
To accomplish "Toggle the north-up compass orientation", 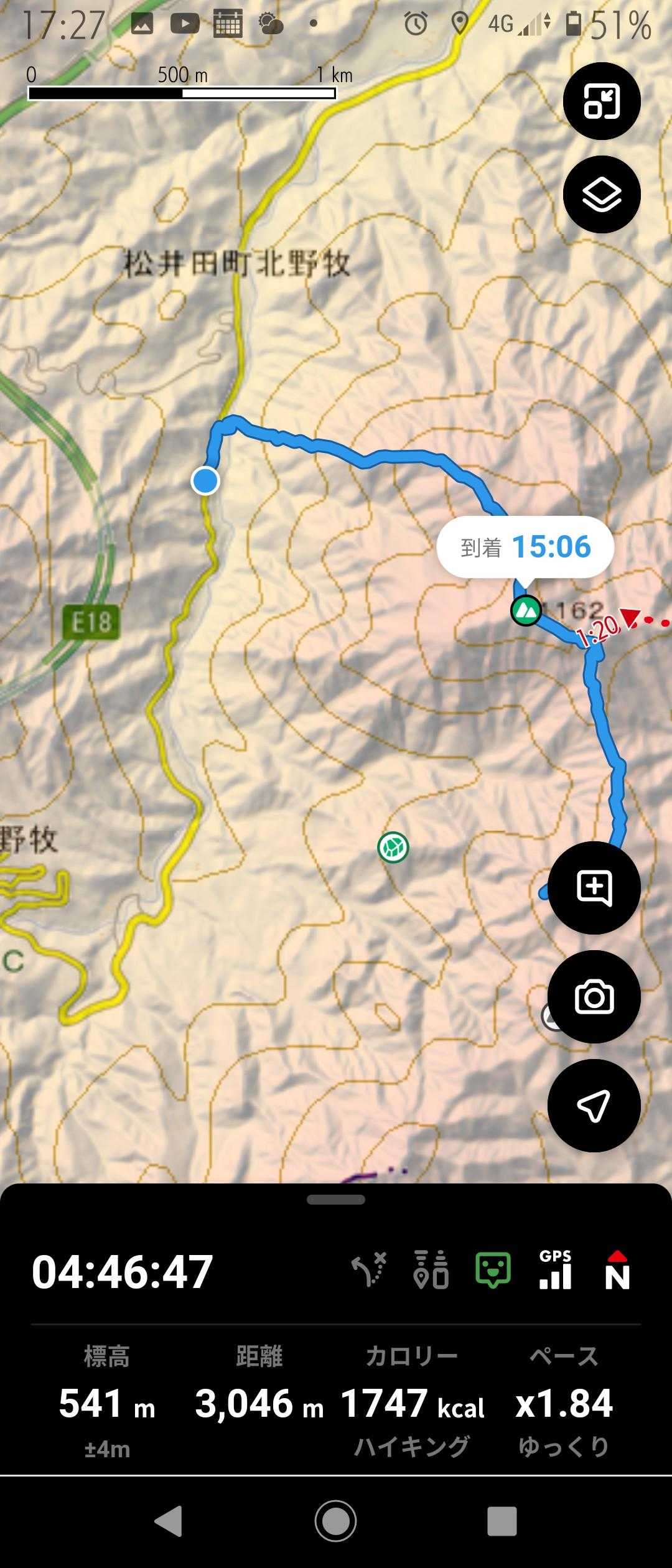I will coord(617,1270).
